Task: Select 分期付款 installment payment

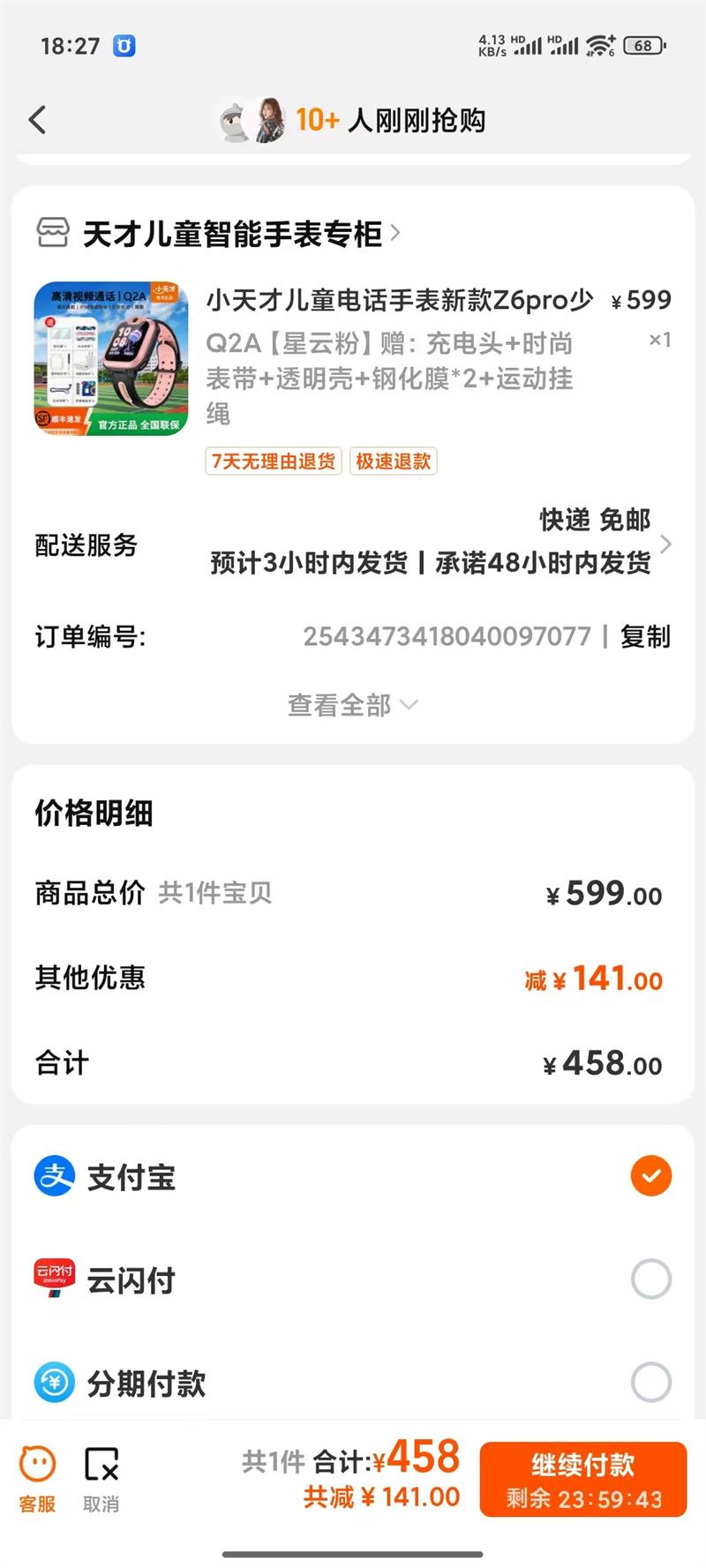Action: pos(353,1383)
